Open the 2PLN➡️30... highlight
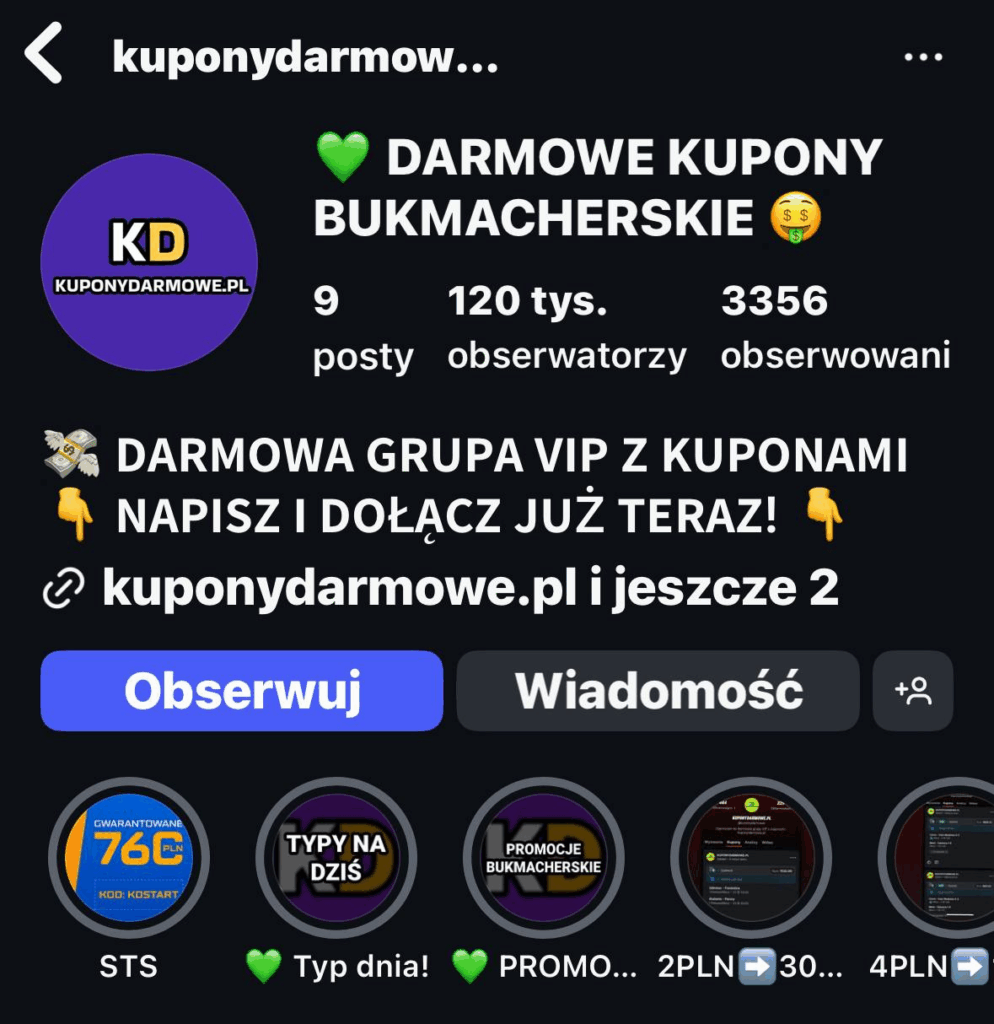The width and height of the screenshot is (994, 1024). coord(750,857)
